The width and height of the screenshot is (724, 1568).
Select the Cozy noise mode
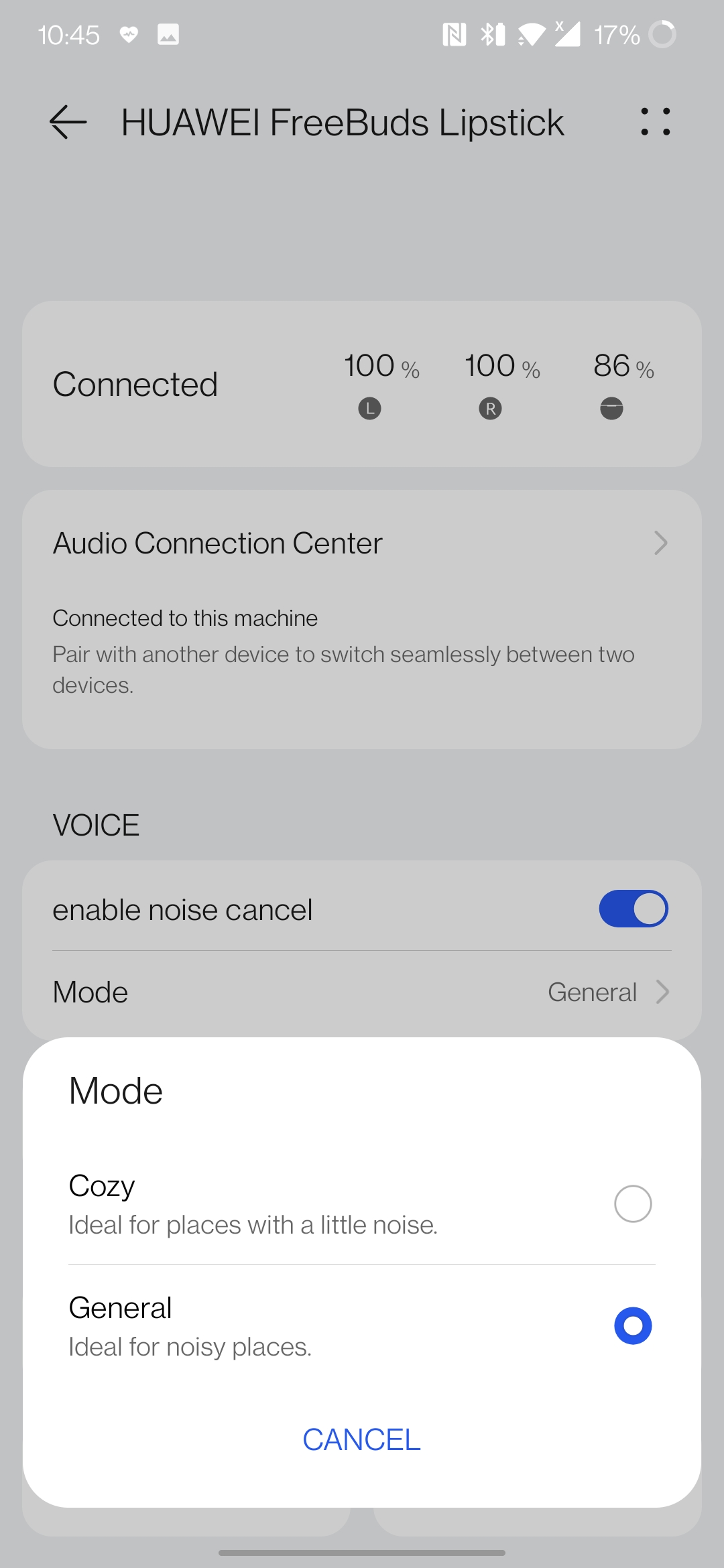click(362, 1203)
